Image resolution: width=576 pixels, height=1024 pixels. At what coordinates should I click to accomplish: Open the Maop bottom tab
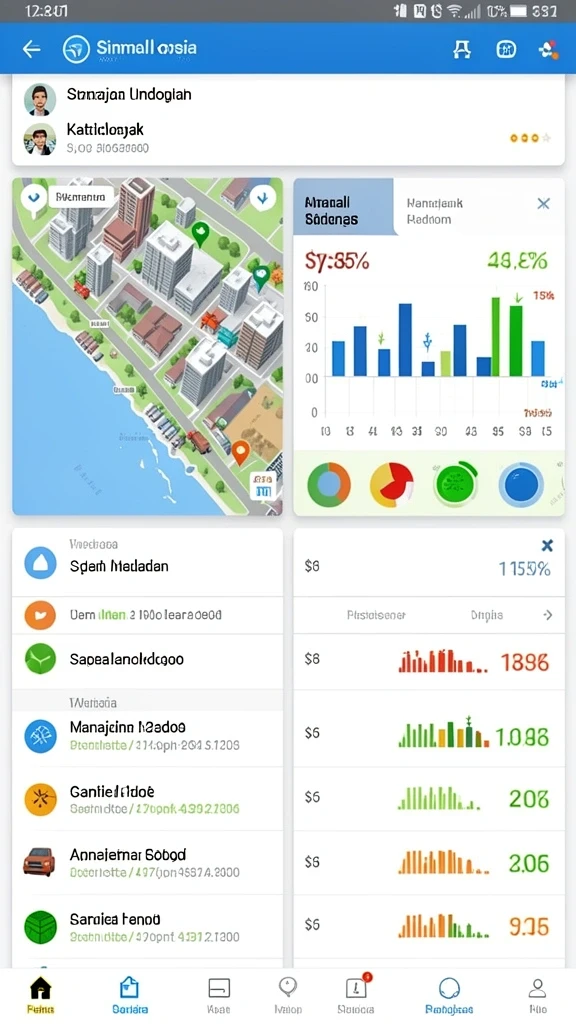pos(287,995)
